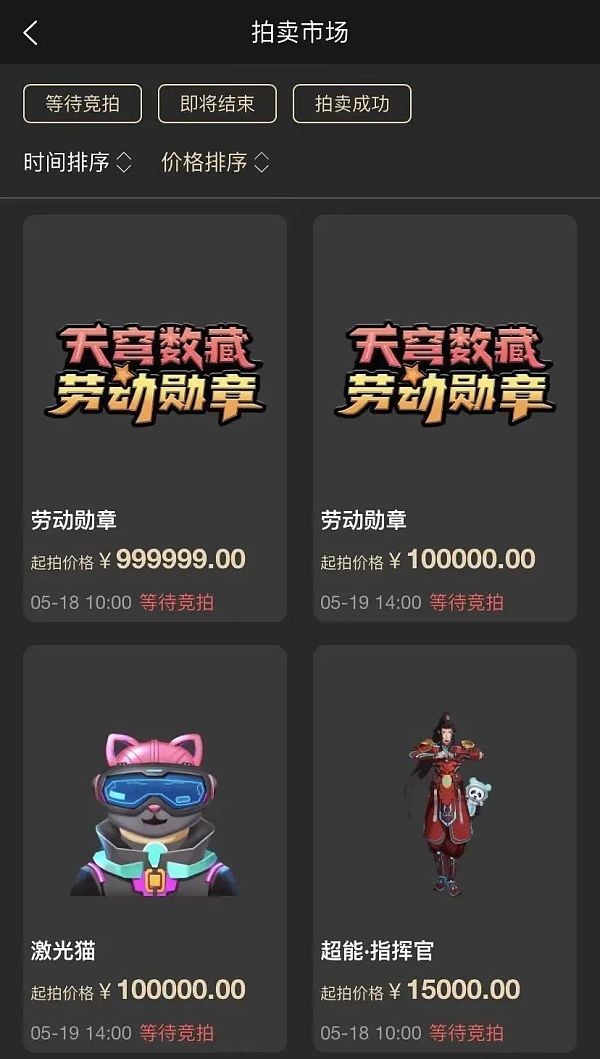This screenshot has width=600, height=1059.
Task: Open 劳动勋章 card priced ¥999999.00
Action: (x=155, y=418)
